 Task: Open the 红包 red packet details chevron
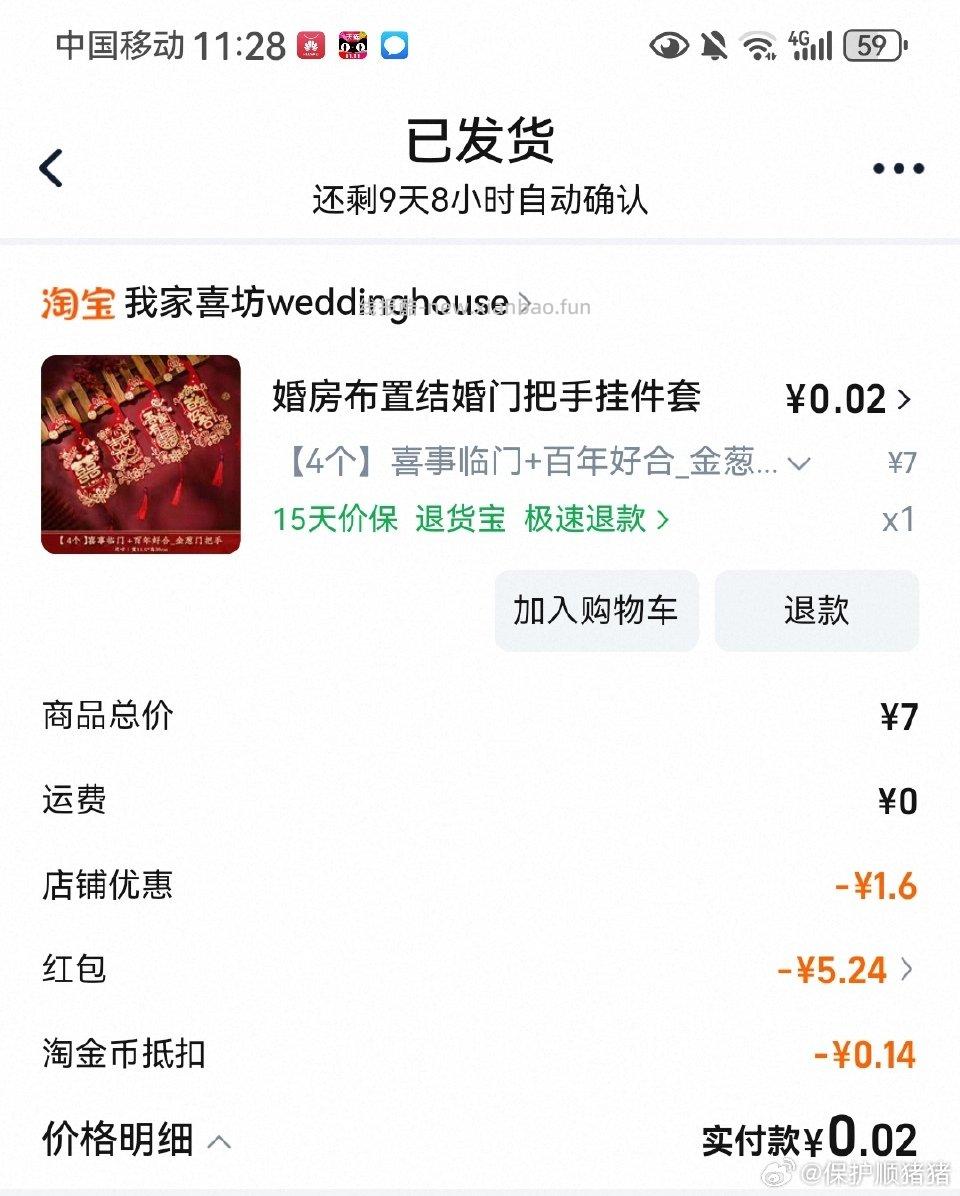(906, 968)
